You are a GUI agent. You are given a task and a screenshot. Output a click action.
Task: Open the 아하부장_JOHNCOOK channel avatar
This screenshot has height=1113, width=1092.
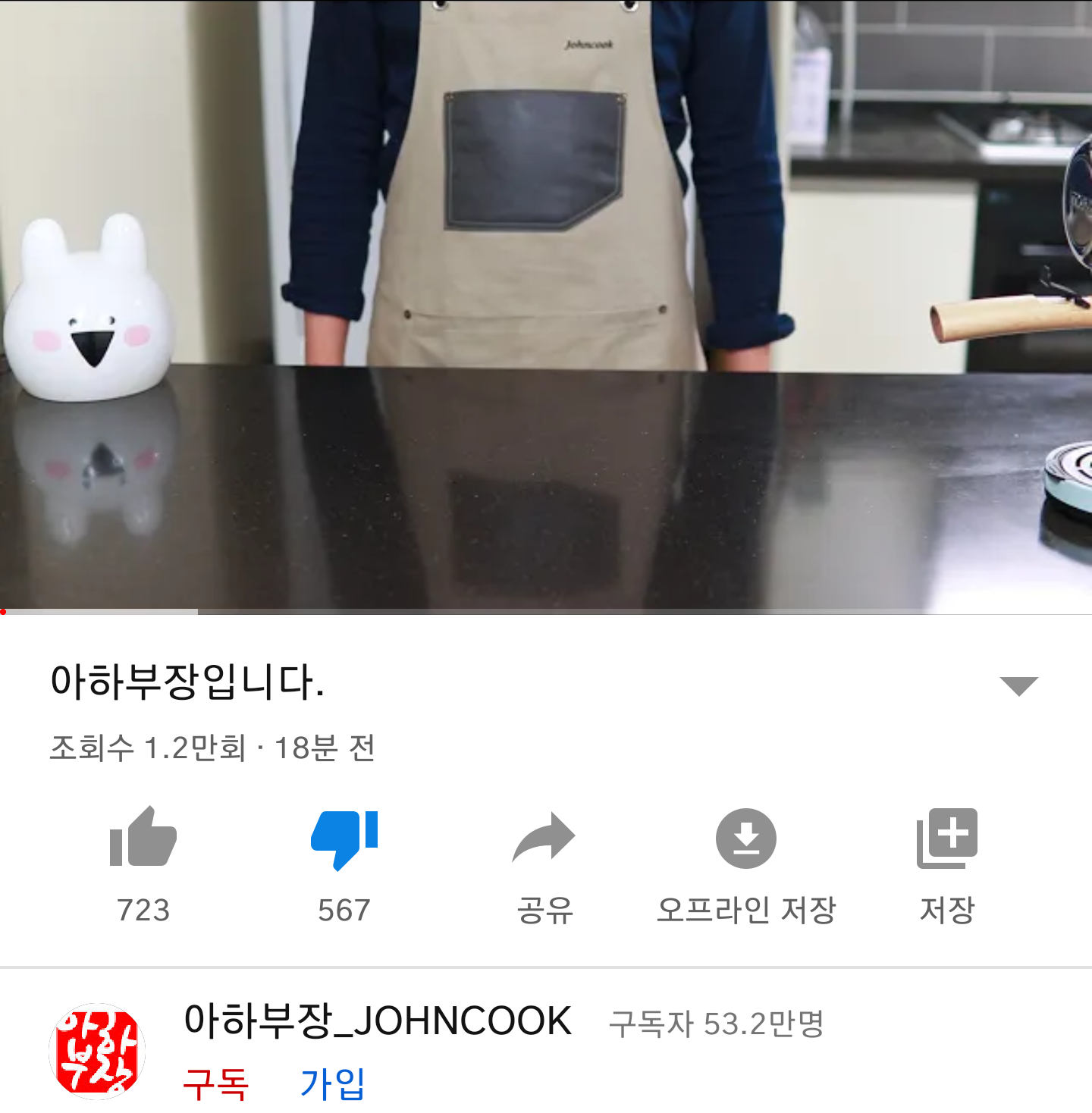pyautogui.click(x=96, y=1049)
